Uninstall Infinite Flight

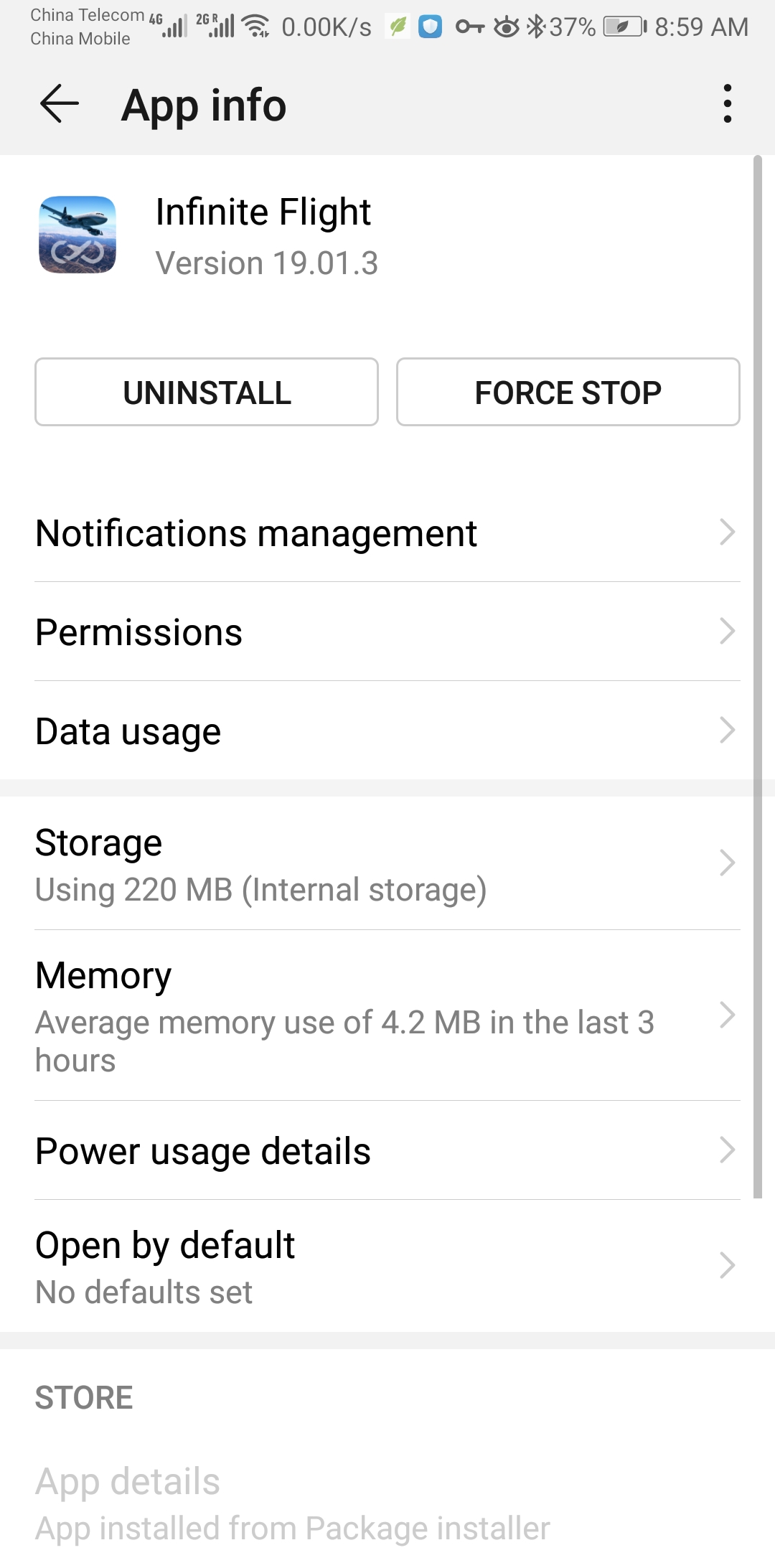(x=207, y=393)
